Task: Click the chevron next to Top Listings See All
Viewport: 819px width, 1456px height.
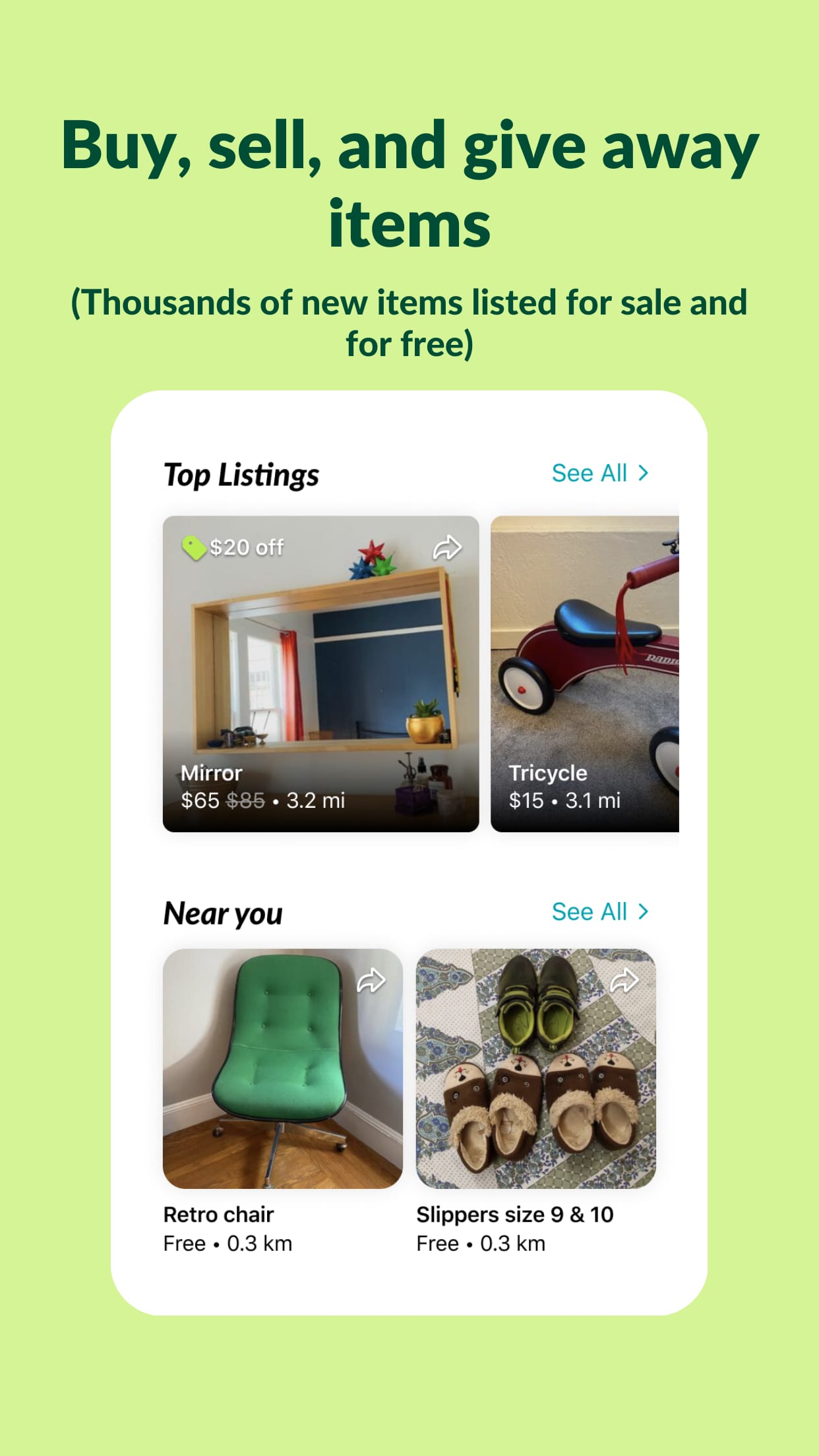Action: (643, 472)
